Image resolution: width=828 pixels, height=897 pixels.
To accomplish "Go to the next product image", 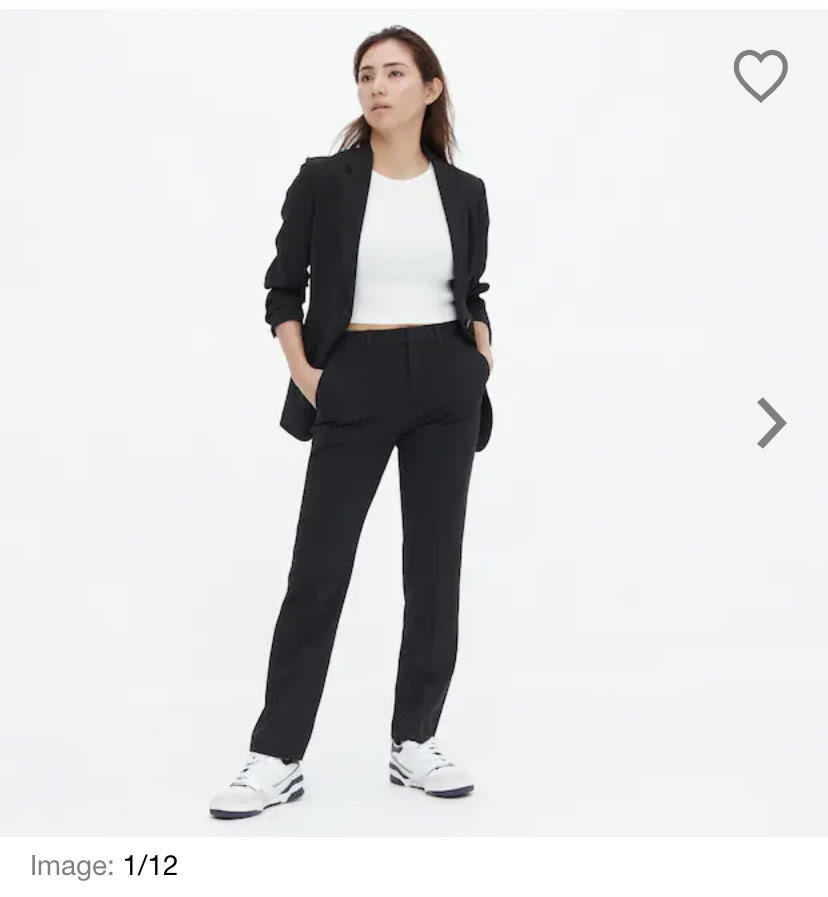I will click(x=771, y=422).
